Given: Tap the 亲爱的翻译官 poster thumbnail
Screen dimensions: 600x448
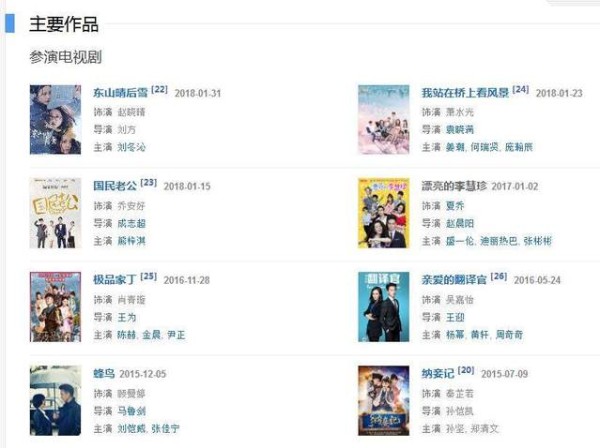Looking at the screenshot, I should [x=384, y=306].
